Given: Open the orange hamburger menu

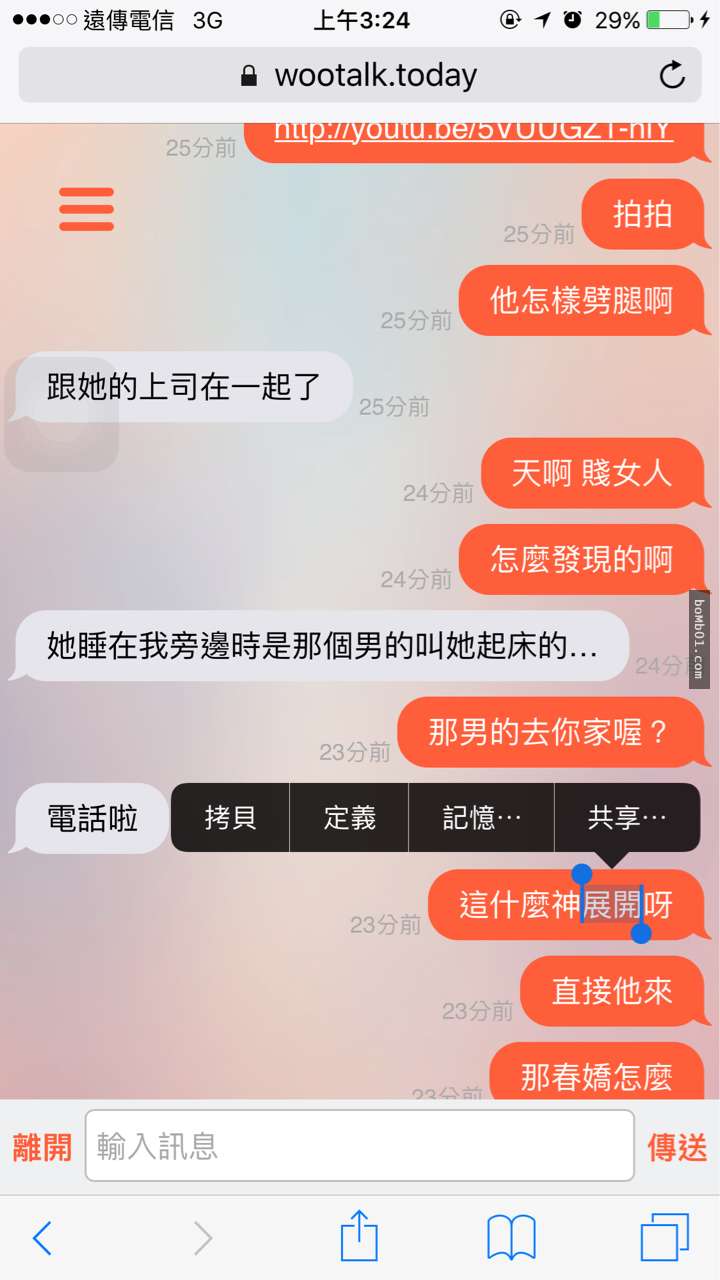Looking at the screenshot, I should click(x=86, y=210).
